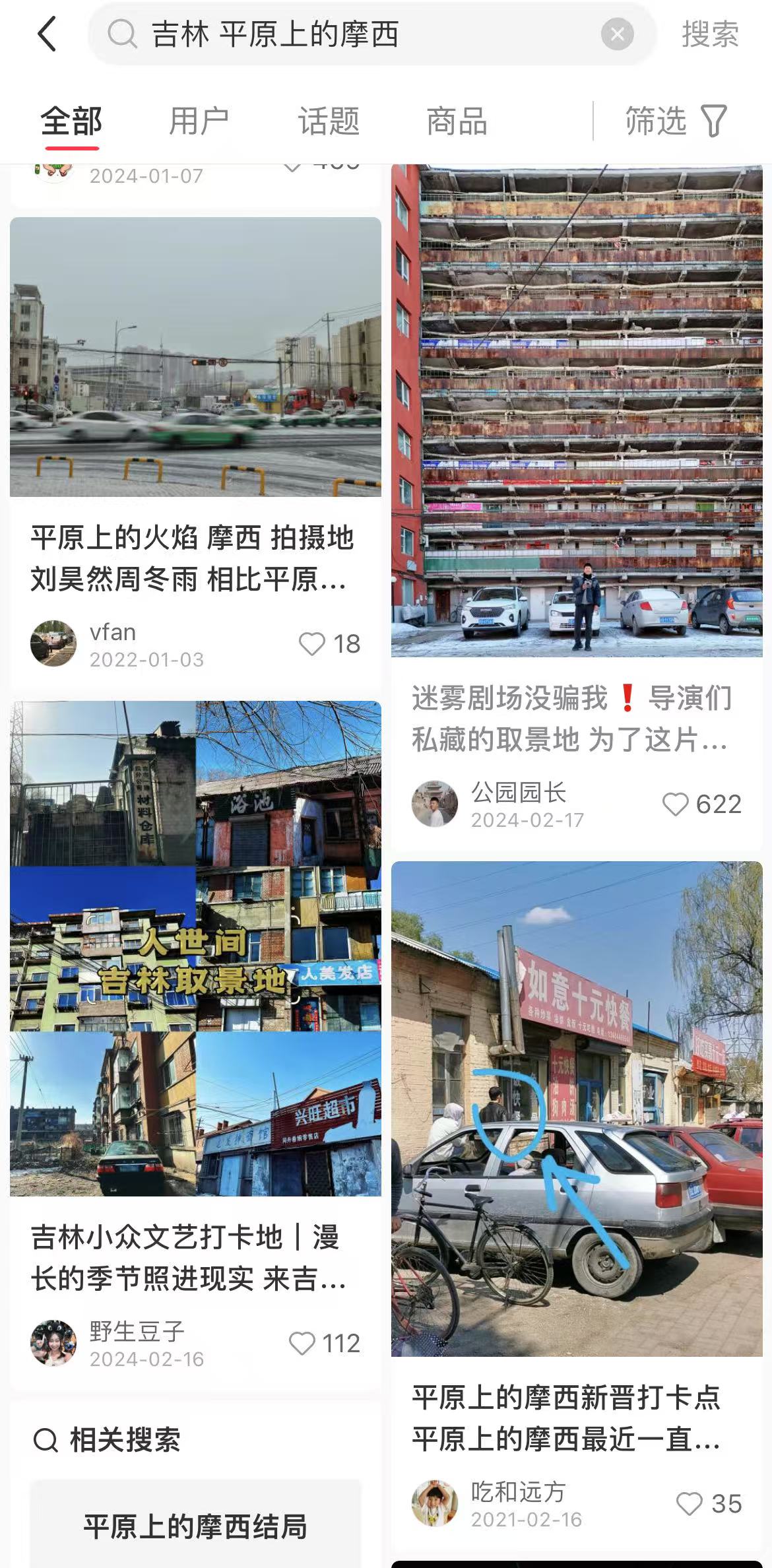Image resolution: width=772 pixels, height=1568 pixels.
Task: Like the post by 公园园长
Action: pos(675,804)
